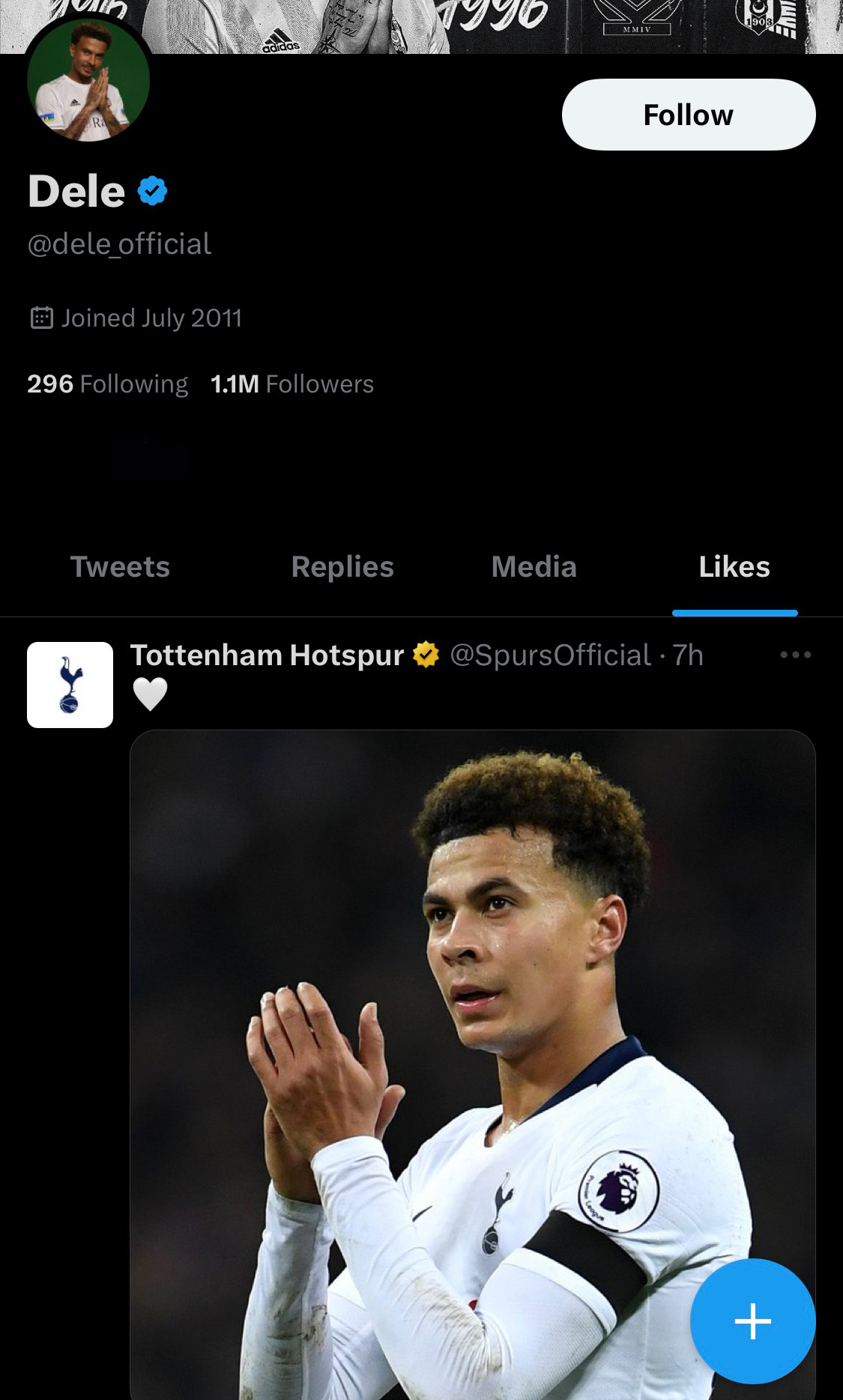Follow the Dele account

(688, 115)
